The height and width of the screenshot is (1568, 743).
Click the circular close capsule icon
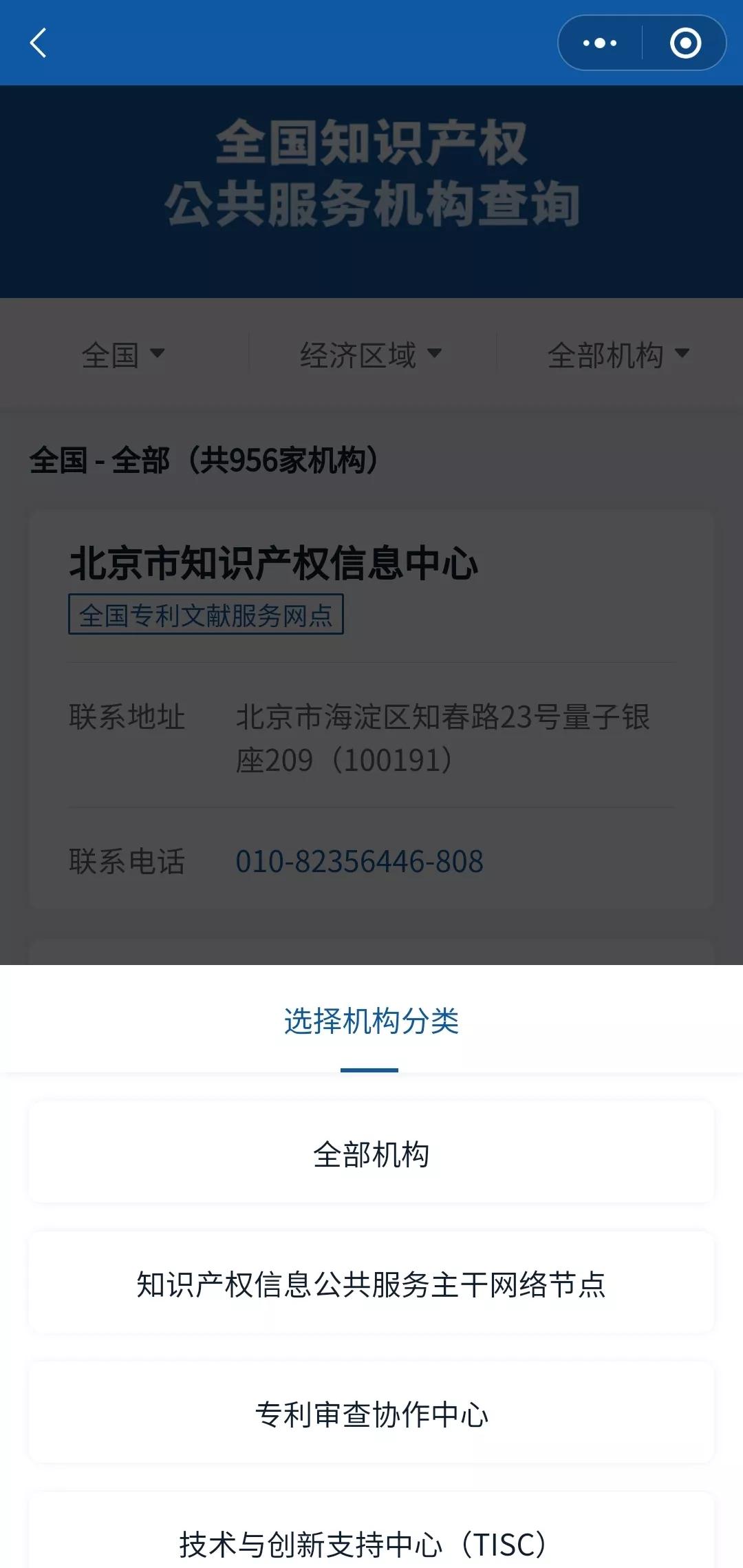click(x=685, y=43)
